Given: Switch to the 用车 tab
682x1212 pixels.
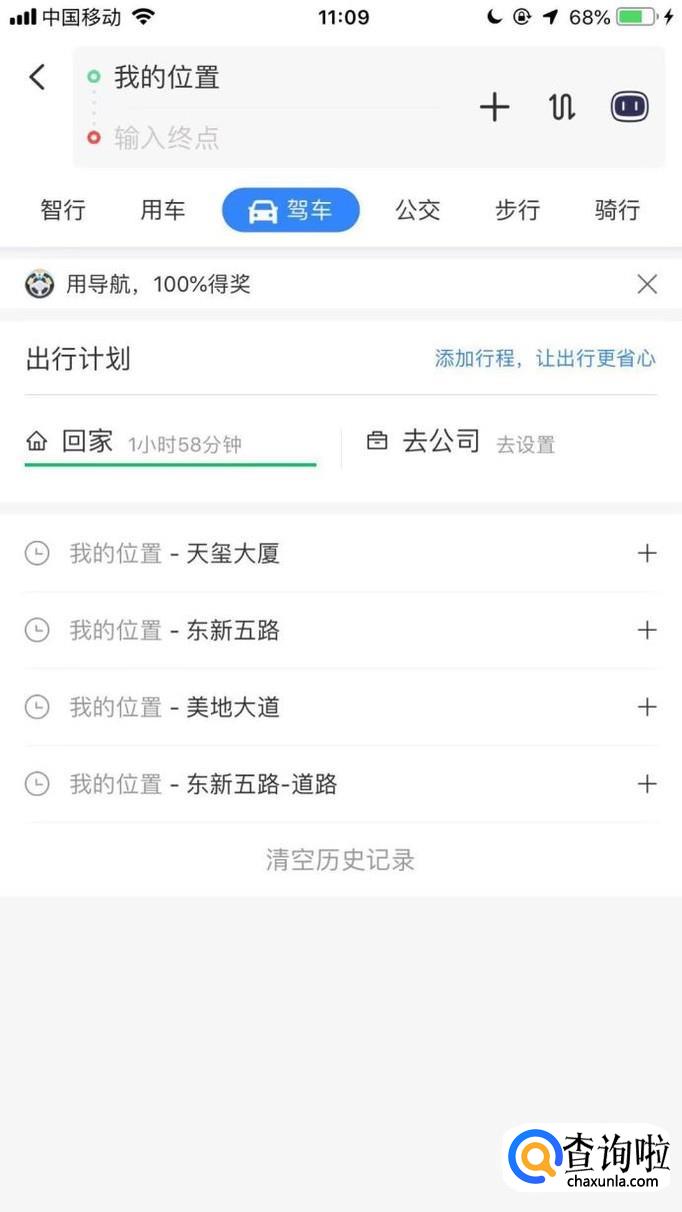Looking at the screenshot, I should tap(163, 210).
